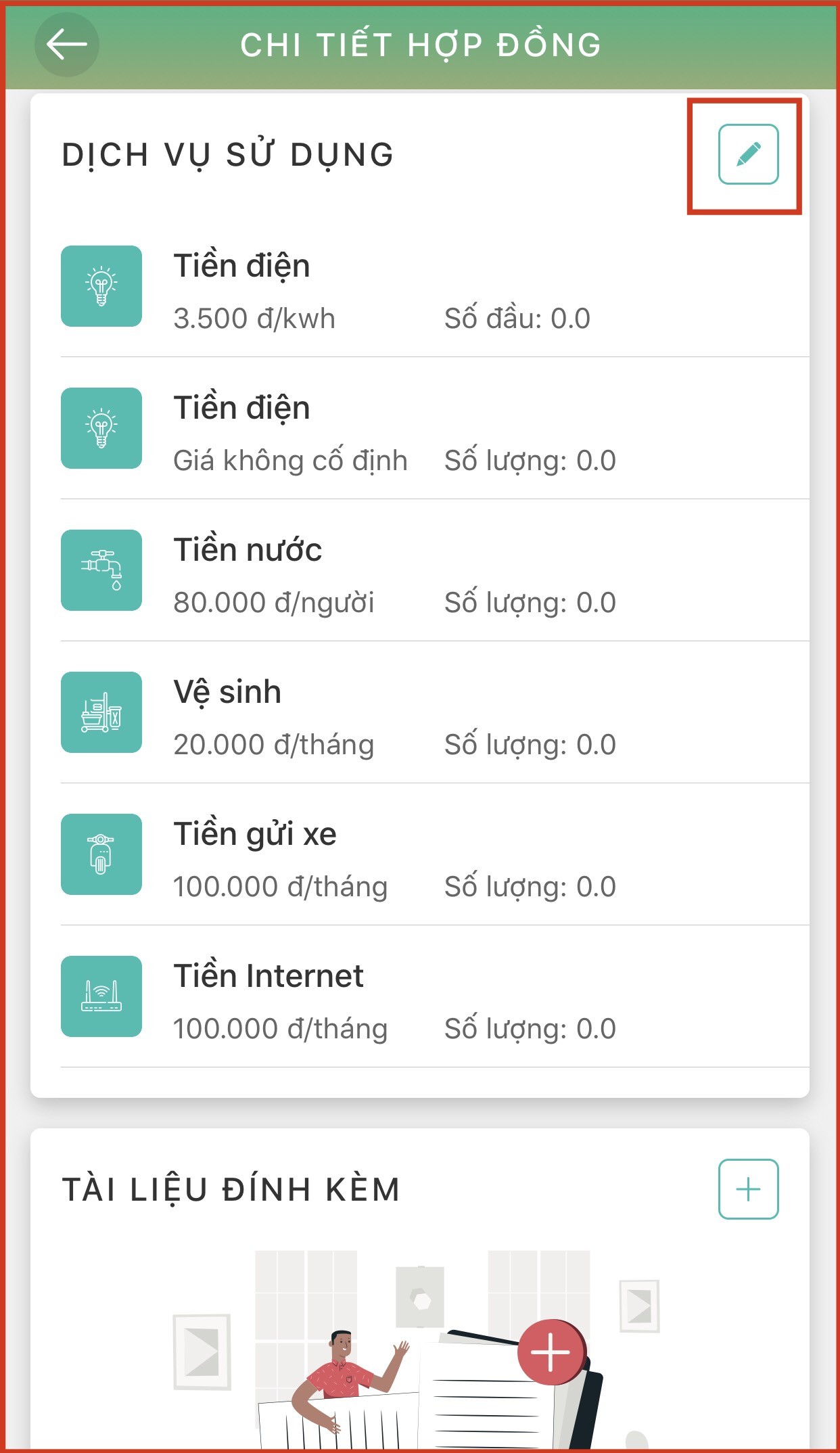The height and width of the screenshot is (1453, 840).
Task: Go back from contract details
Action: (x=66, y=45)
